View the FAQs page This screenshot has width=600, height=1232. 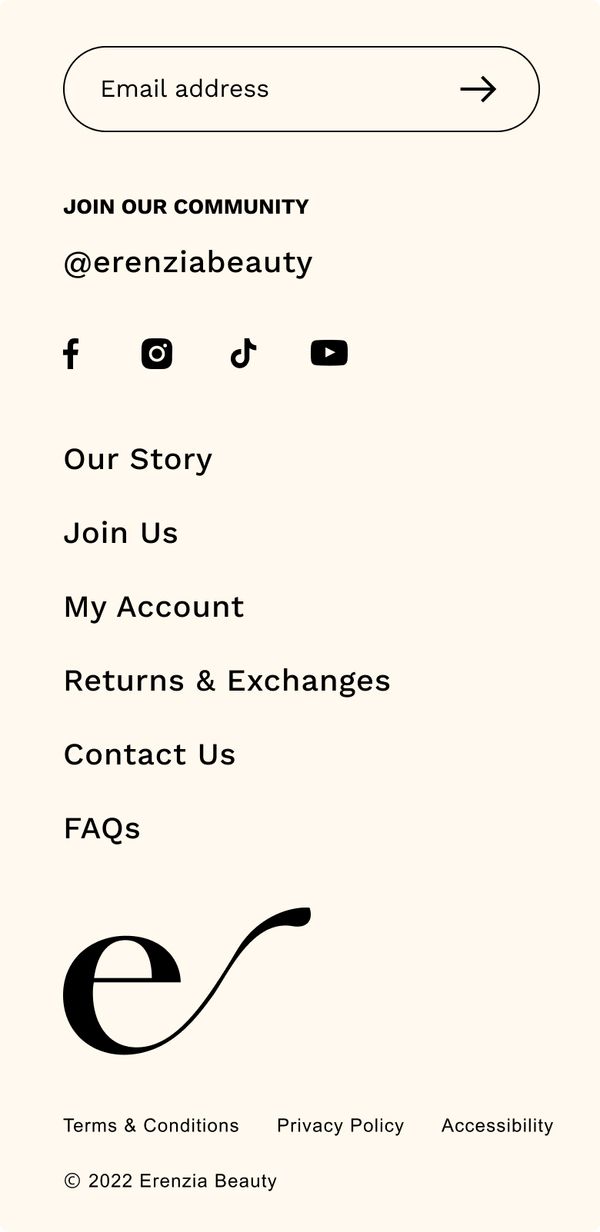pos(102,828)
